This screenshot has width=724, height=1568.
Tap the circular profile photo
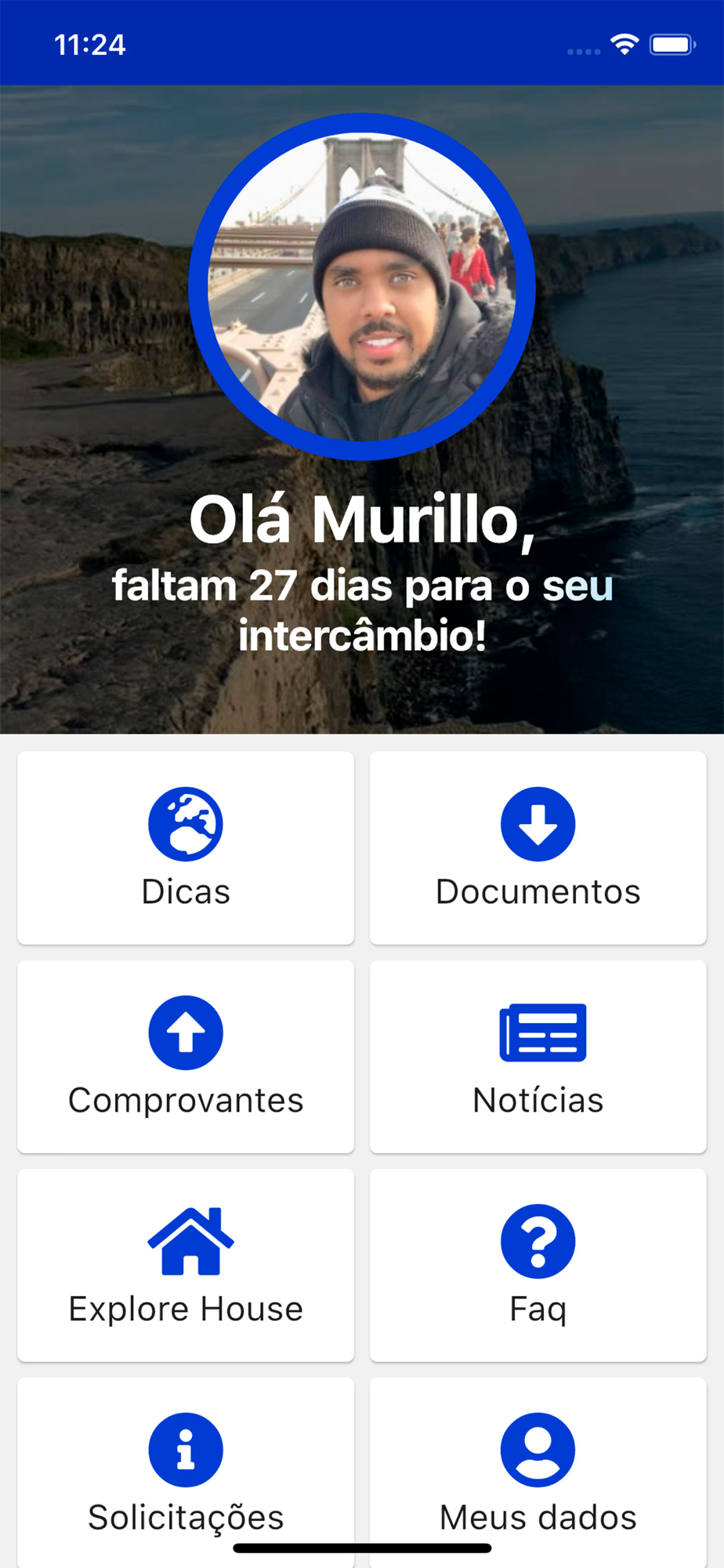tap(362, 287)
